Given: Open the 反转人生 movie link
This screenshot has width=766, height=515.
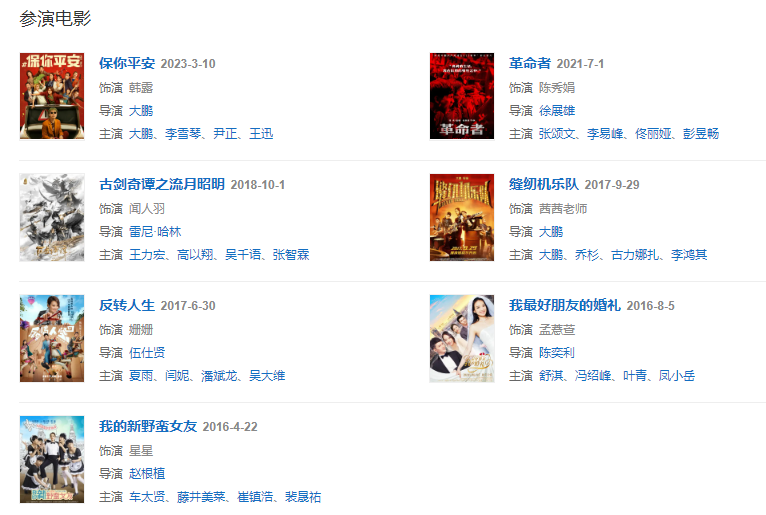Looking at the screenshot, I should tap(127, 306).
